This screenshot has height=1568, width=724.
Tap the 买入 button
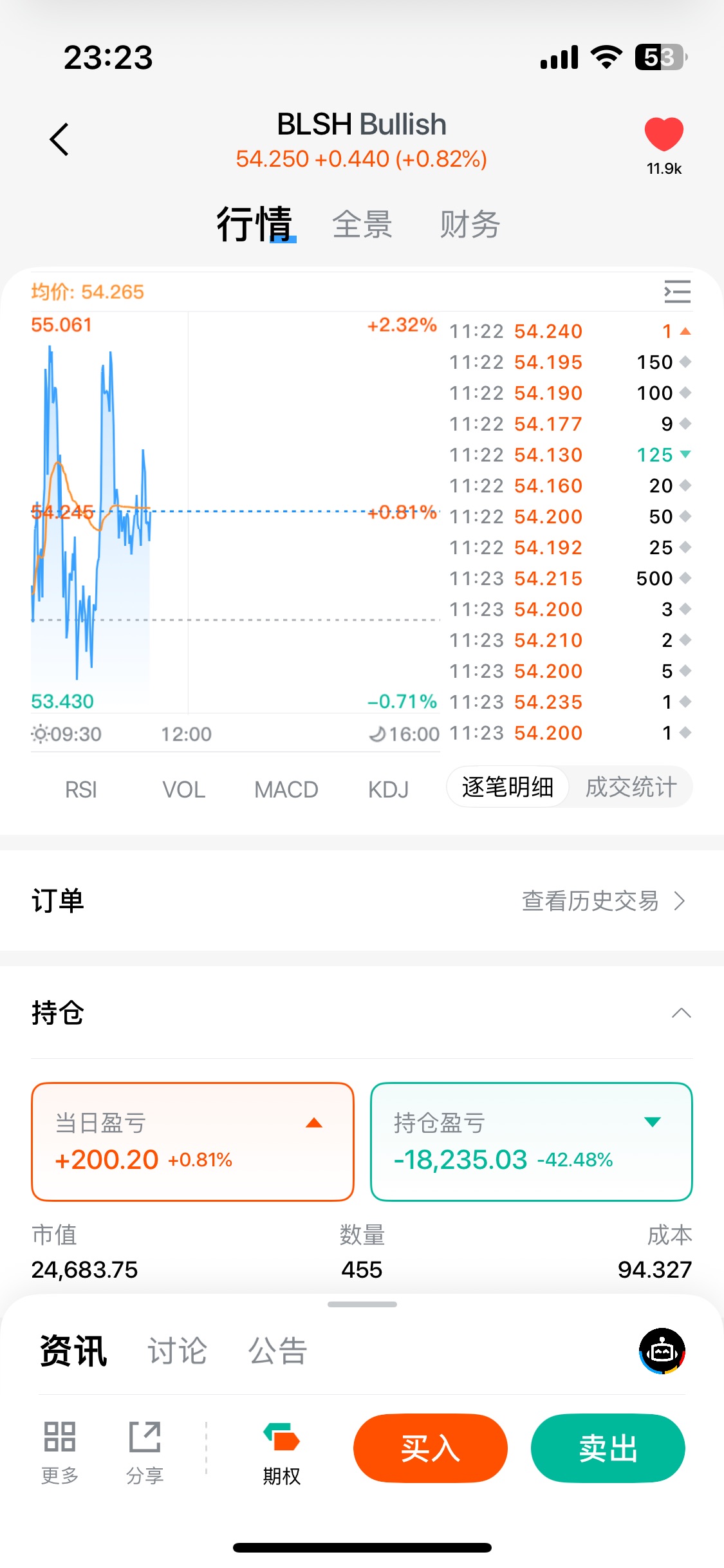click(x=431, y=1448)
